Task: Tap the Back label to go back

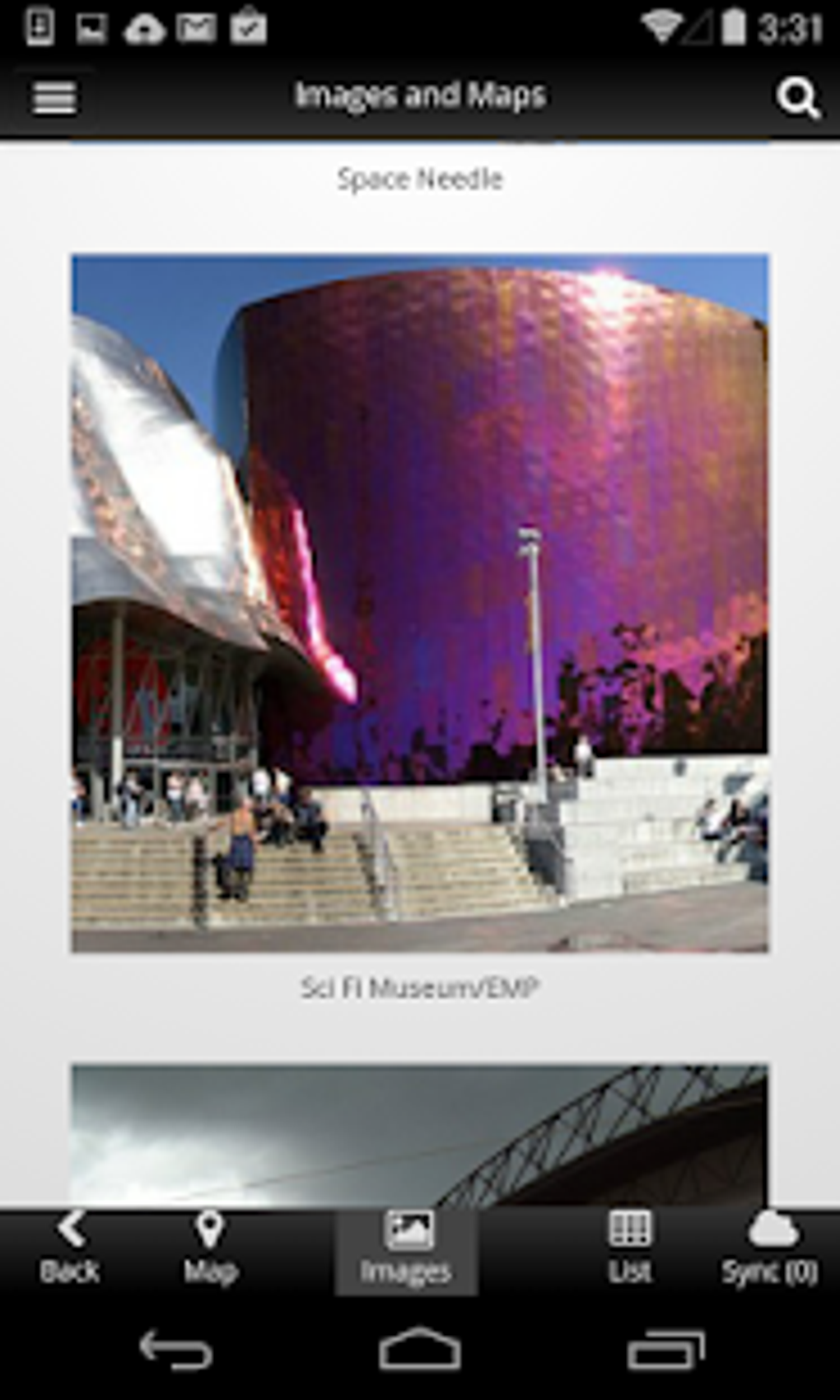Action: point(70,1271)
